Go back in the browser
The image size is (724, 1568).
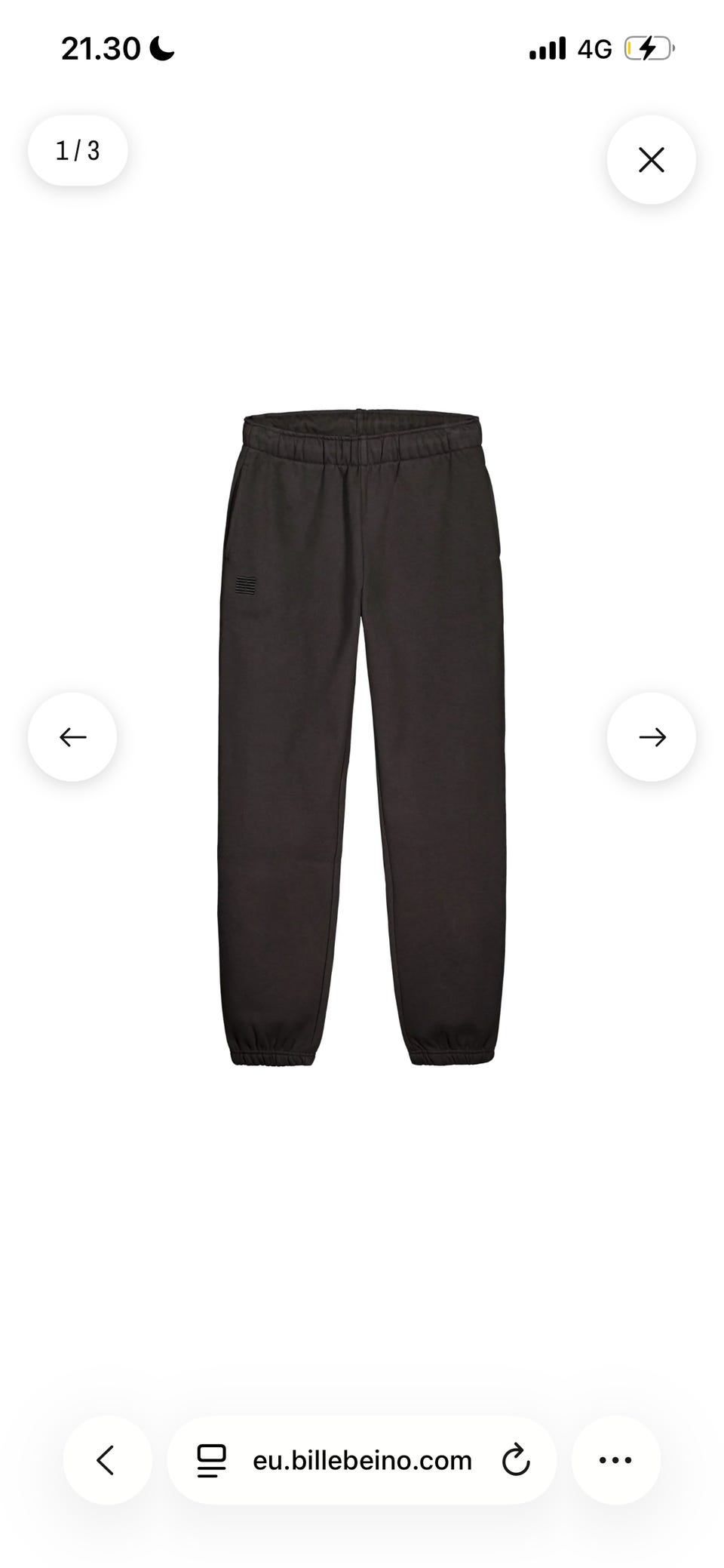coord(107,1460)
